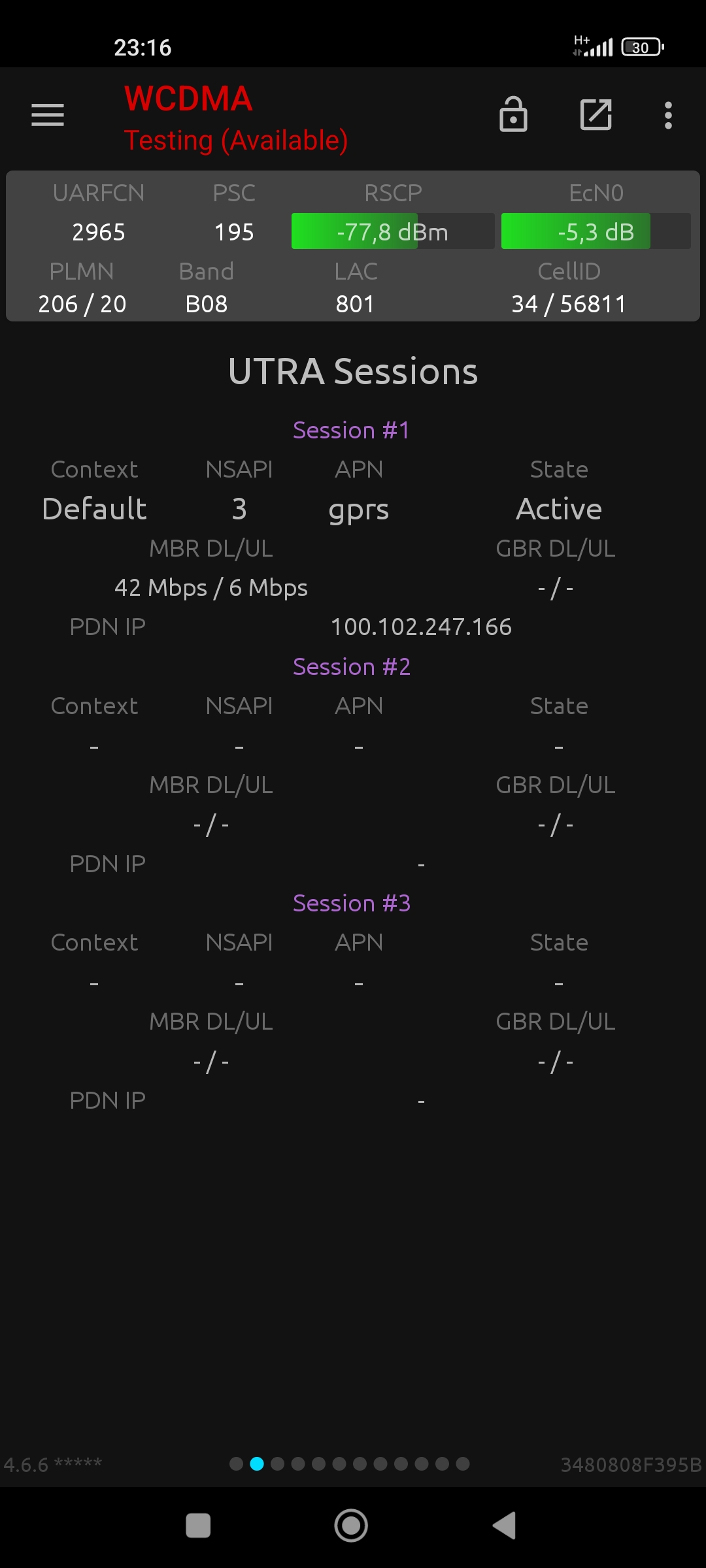Go to home via navigation bar

pyautogui.click(x=351, y=1526)
